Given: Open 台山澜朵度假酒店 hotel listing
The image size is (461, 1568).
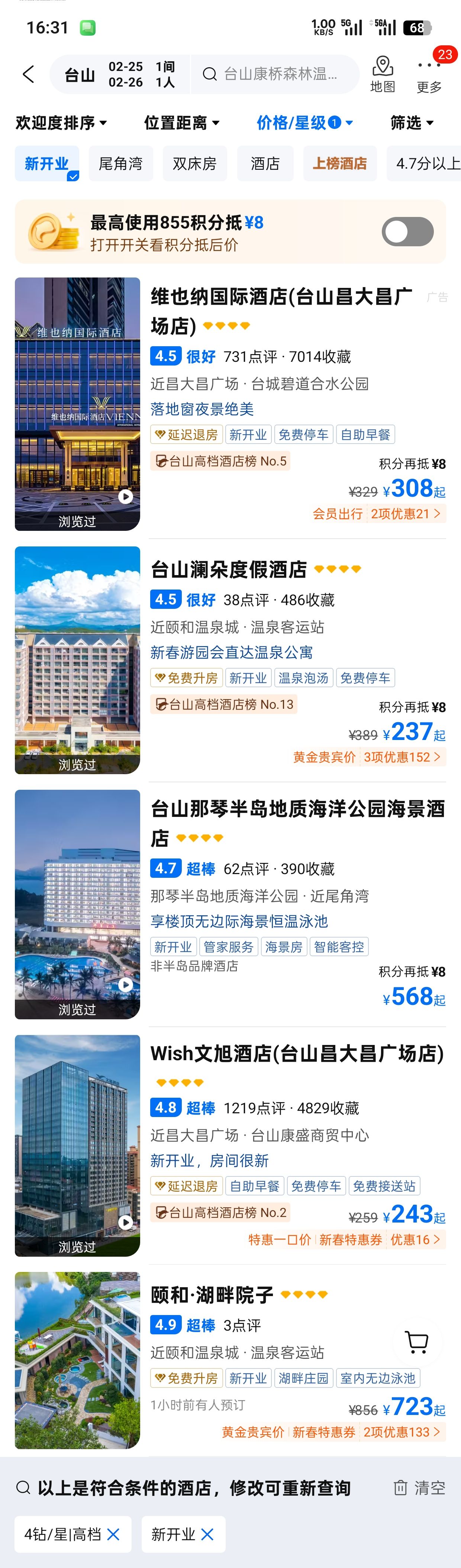Looking at the screenshot, I should click(x=229, y=569).
